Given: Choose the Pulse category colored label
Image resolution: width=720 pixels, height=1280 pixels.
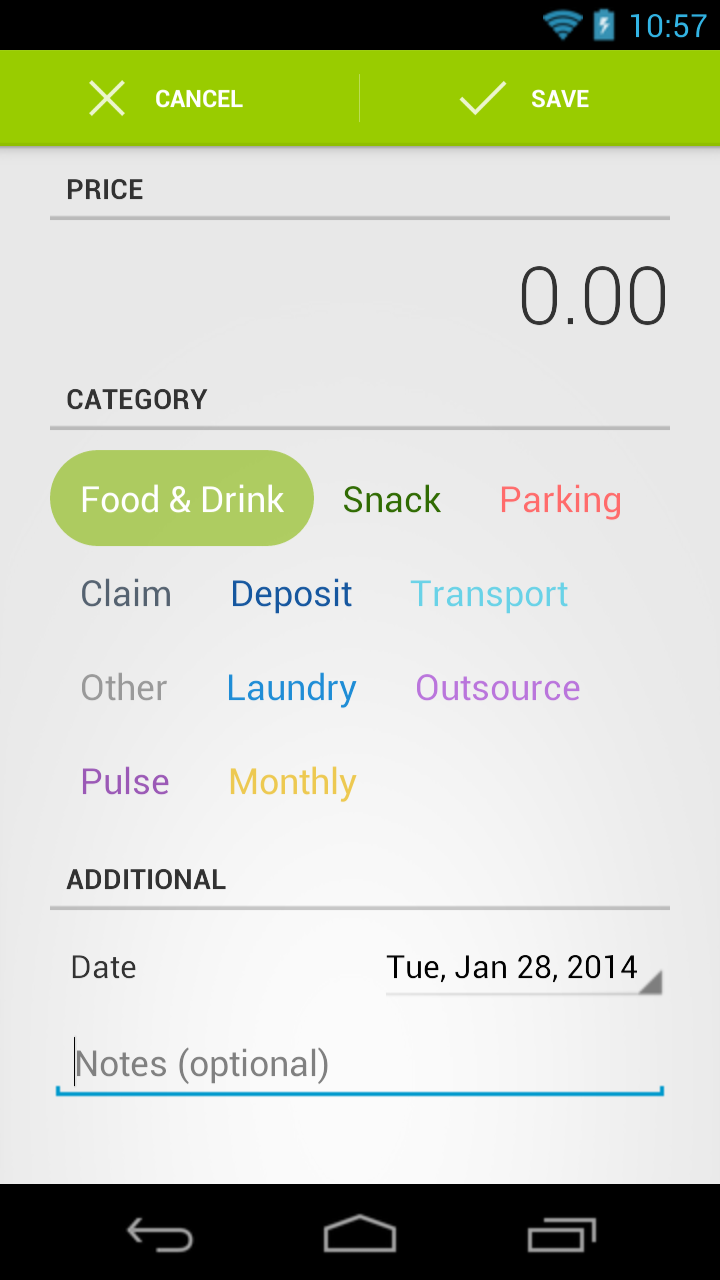Looking at the screenshot, I should coord(124,781).
